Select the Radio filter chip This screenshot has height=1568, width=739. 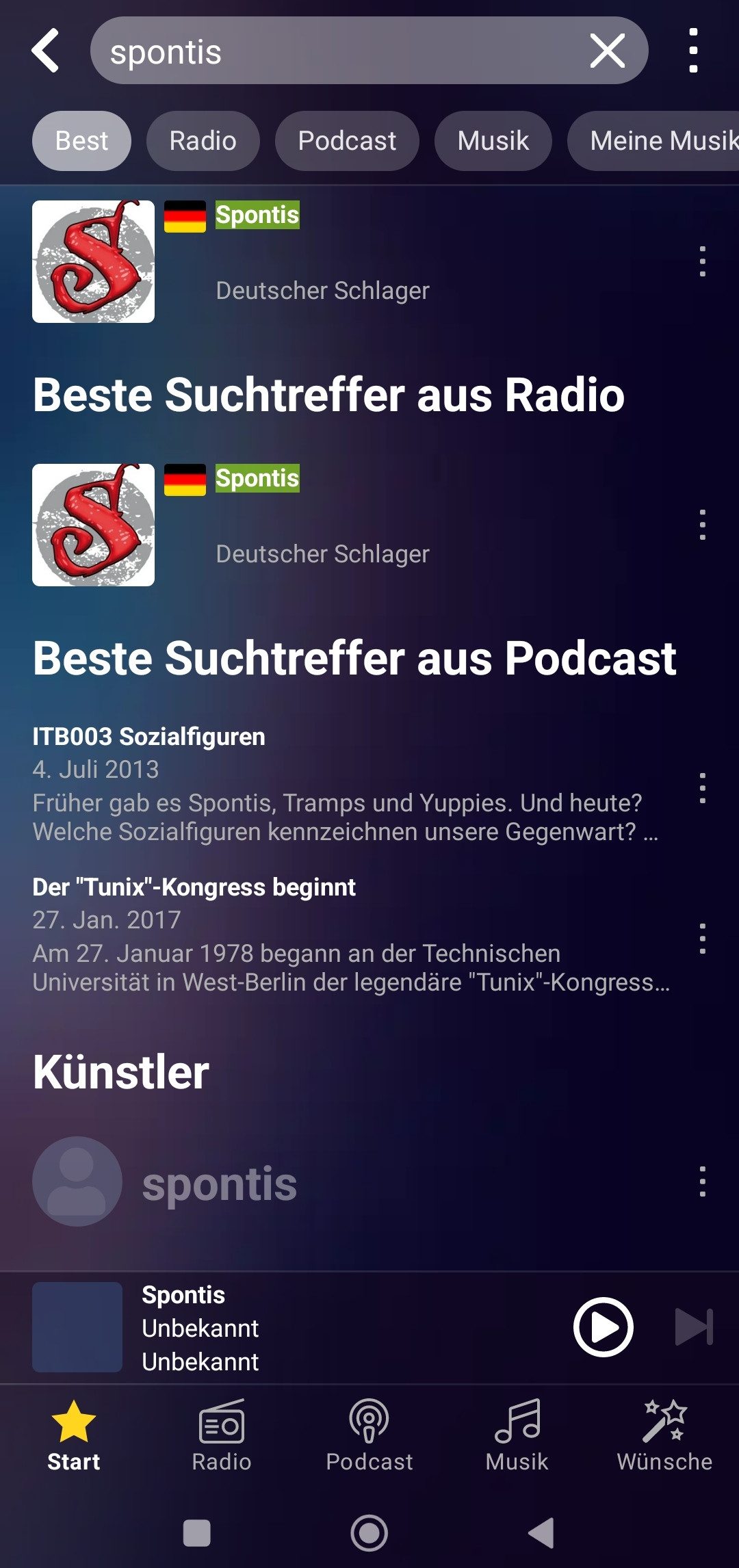click(x=203, y=141)
